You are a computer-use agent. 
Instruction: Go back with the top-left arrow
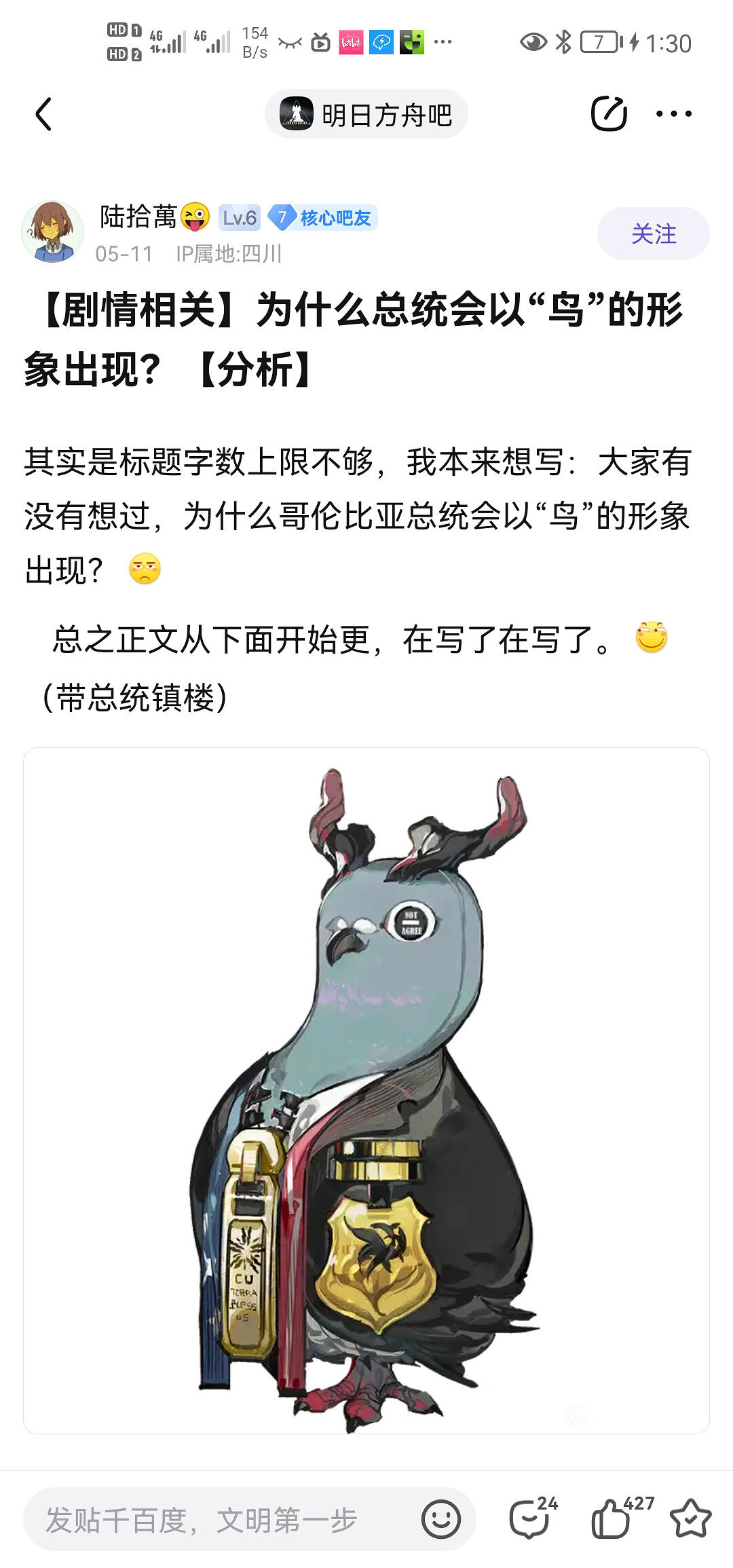[44, 114]
